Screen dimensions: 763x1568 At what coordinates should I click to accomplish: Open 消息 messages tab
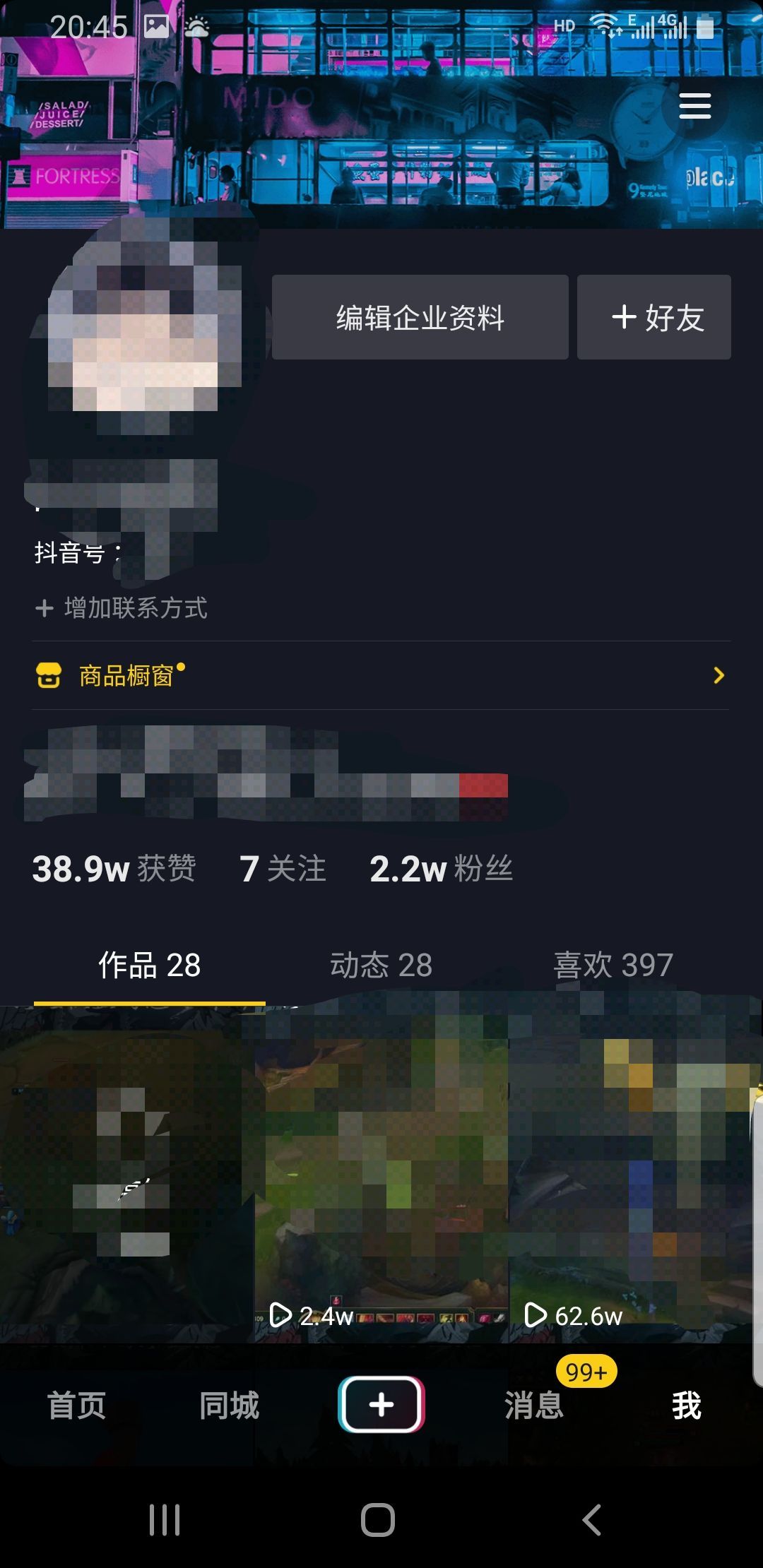pos(534,1405)
